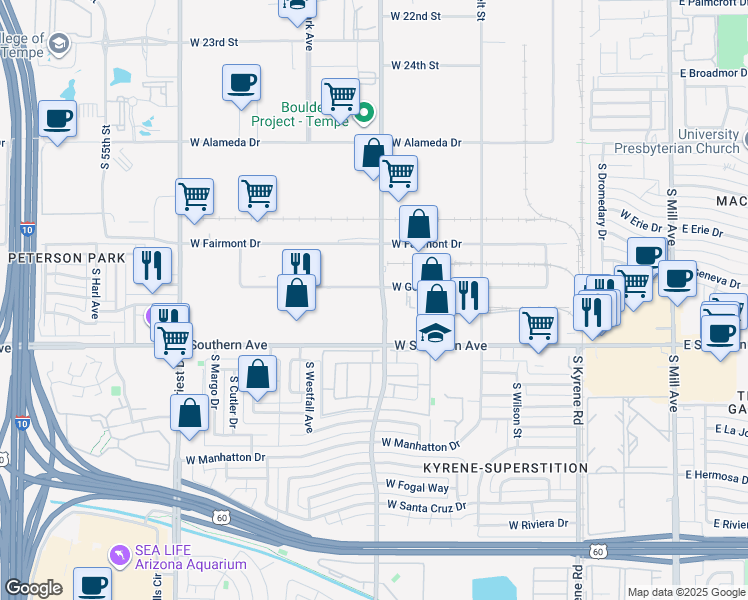
Task: Open the coffee marker beside College of Tempe
Action: point(57,119)
